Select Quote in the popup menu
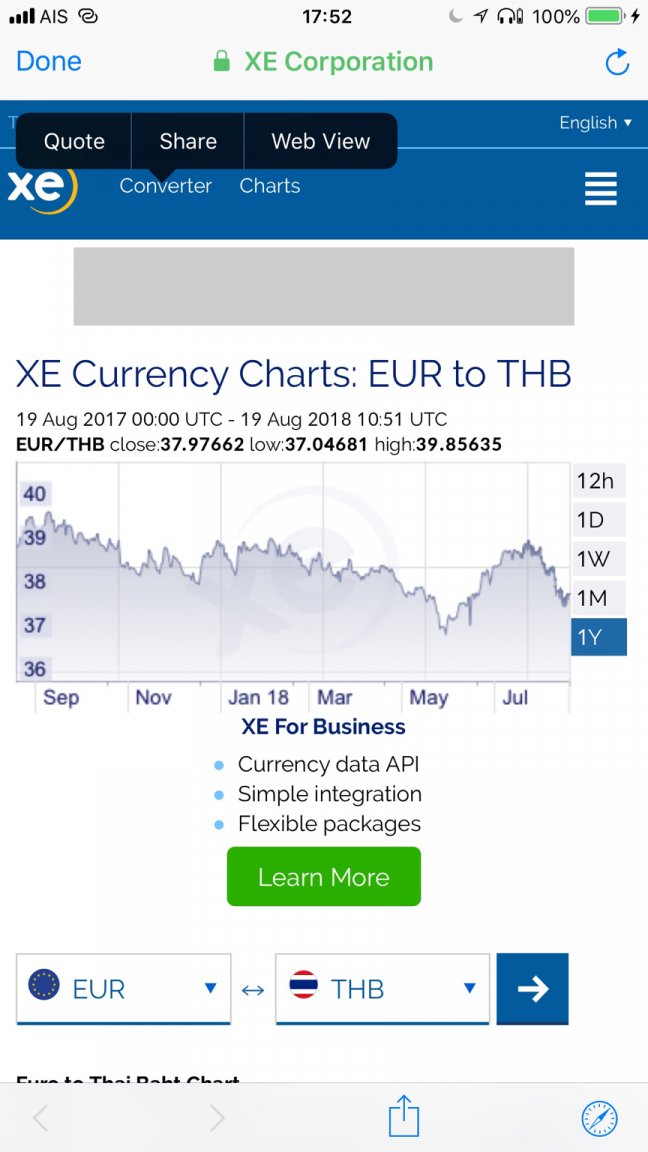648x1152 pixels. pyautogui.click(x=74, y=141)
